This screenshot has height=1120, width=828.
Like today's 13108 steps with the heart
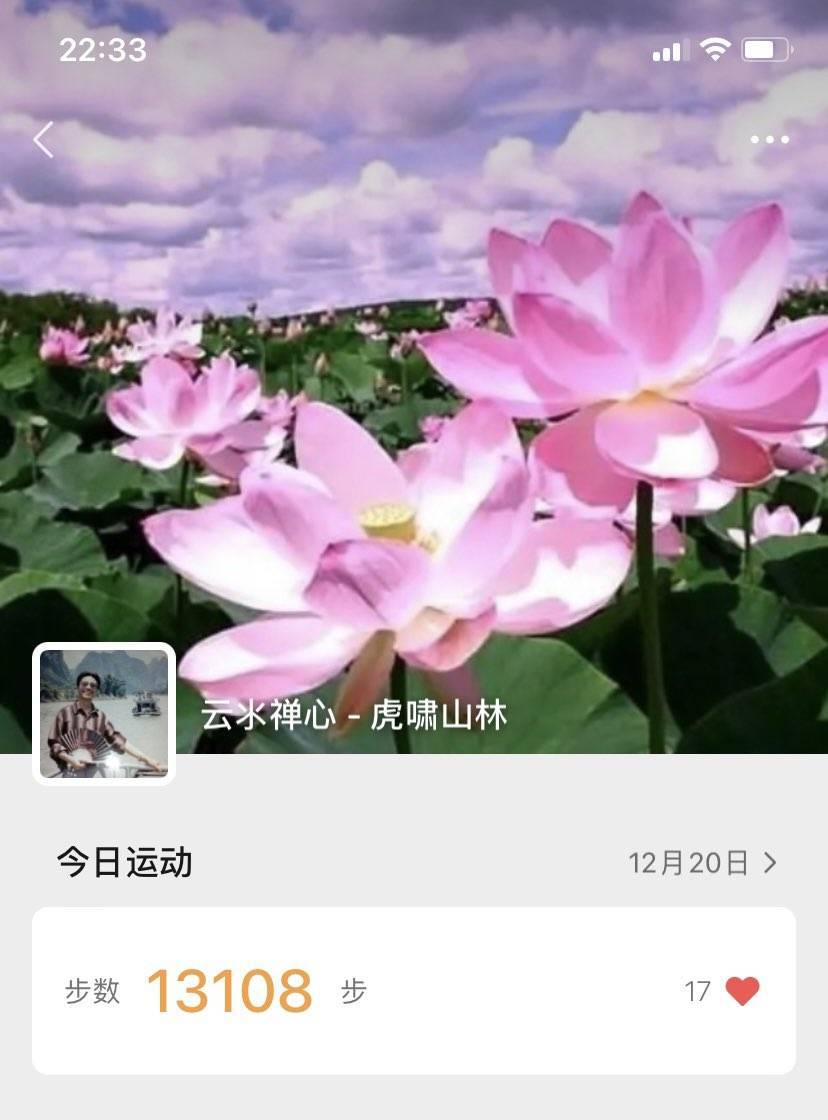[742, 991]
